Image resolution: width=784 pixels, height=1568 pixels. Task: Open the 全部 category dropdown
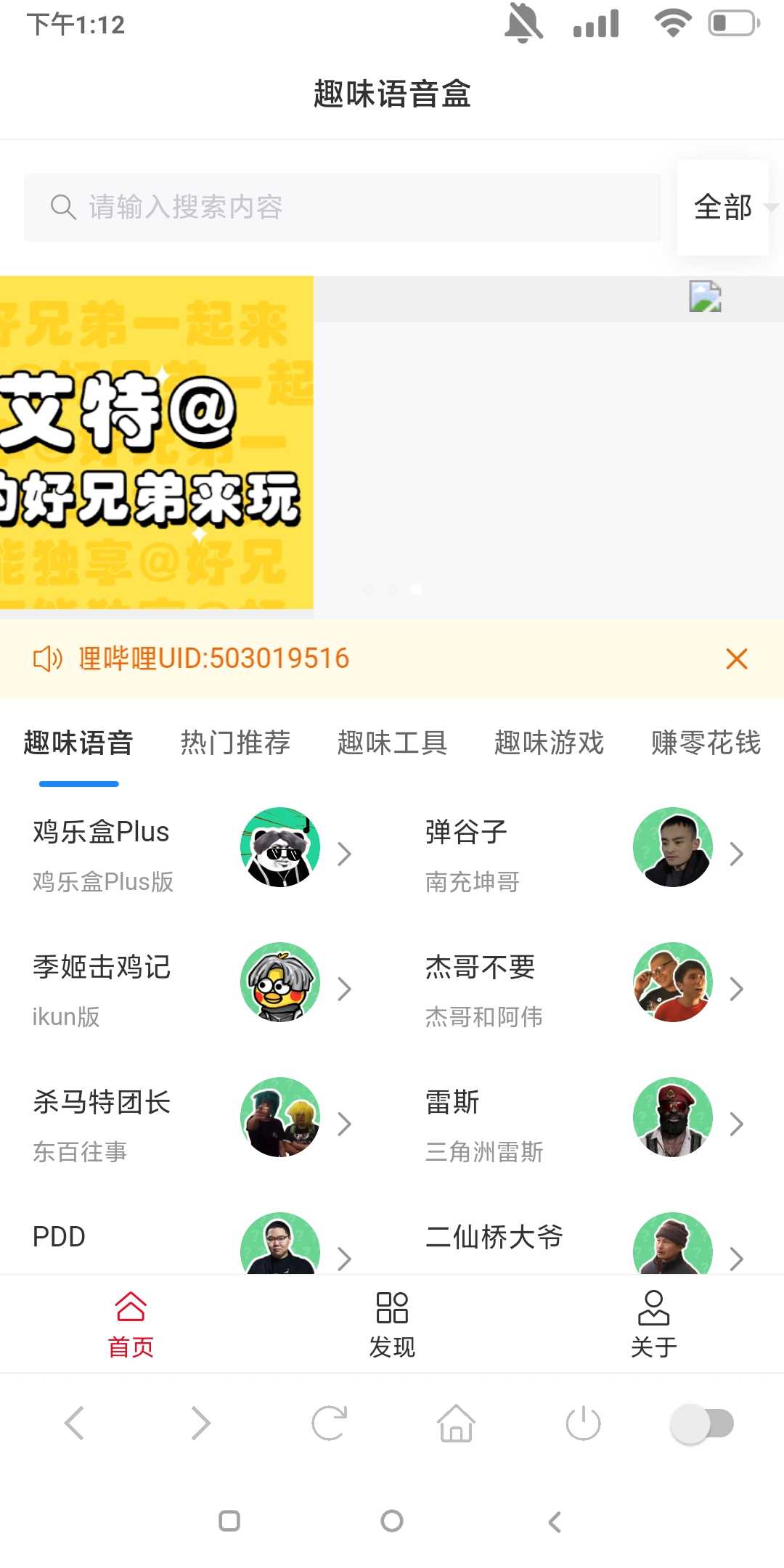723,208
